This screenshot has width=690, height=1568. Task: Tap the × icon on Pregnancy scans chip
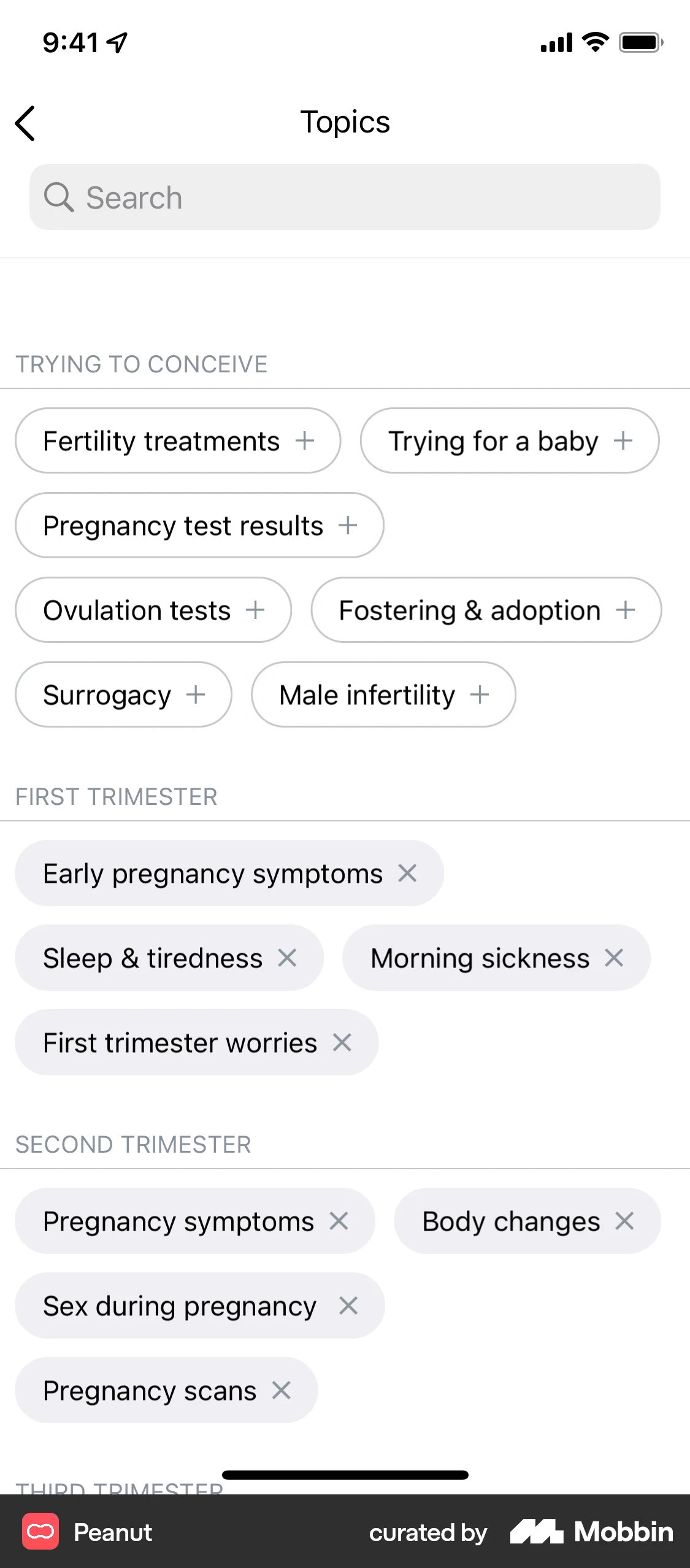click(x=282, y=1391)
